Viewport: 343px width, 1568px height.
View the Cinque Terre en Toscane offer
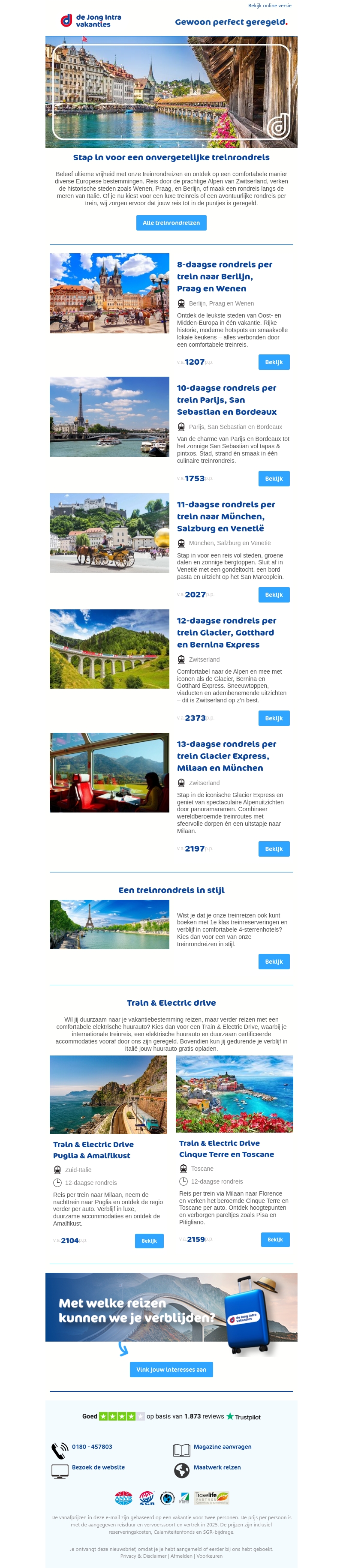pyautogui.click(x=275, y=1240)
